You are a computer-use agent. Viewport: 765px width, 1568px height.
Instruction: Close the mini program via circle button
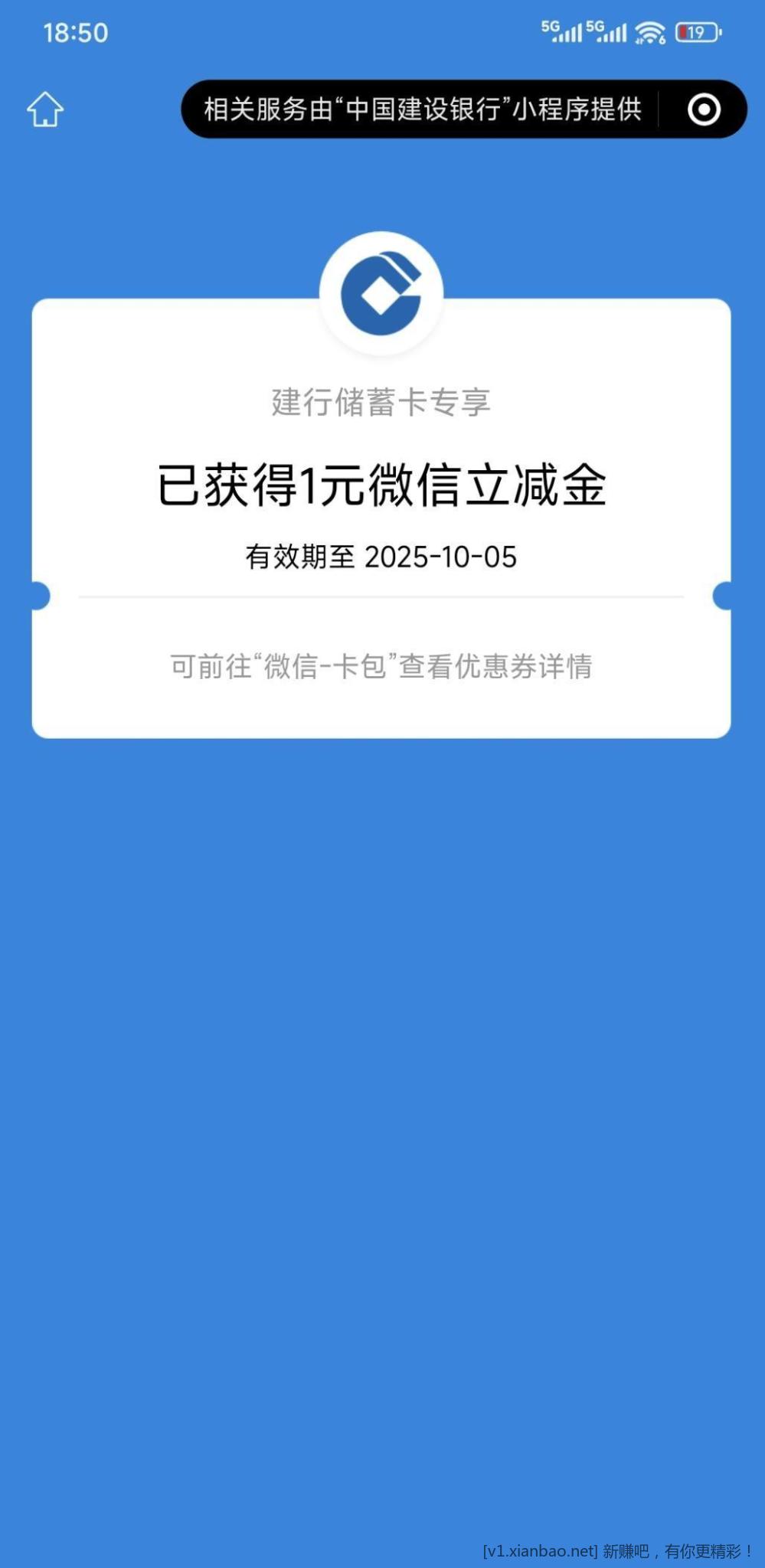704,109
